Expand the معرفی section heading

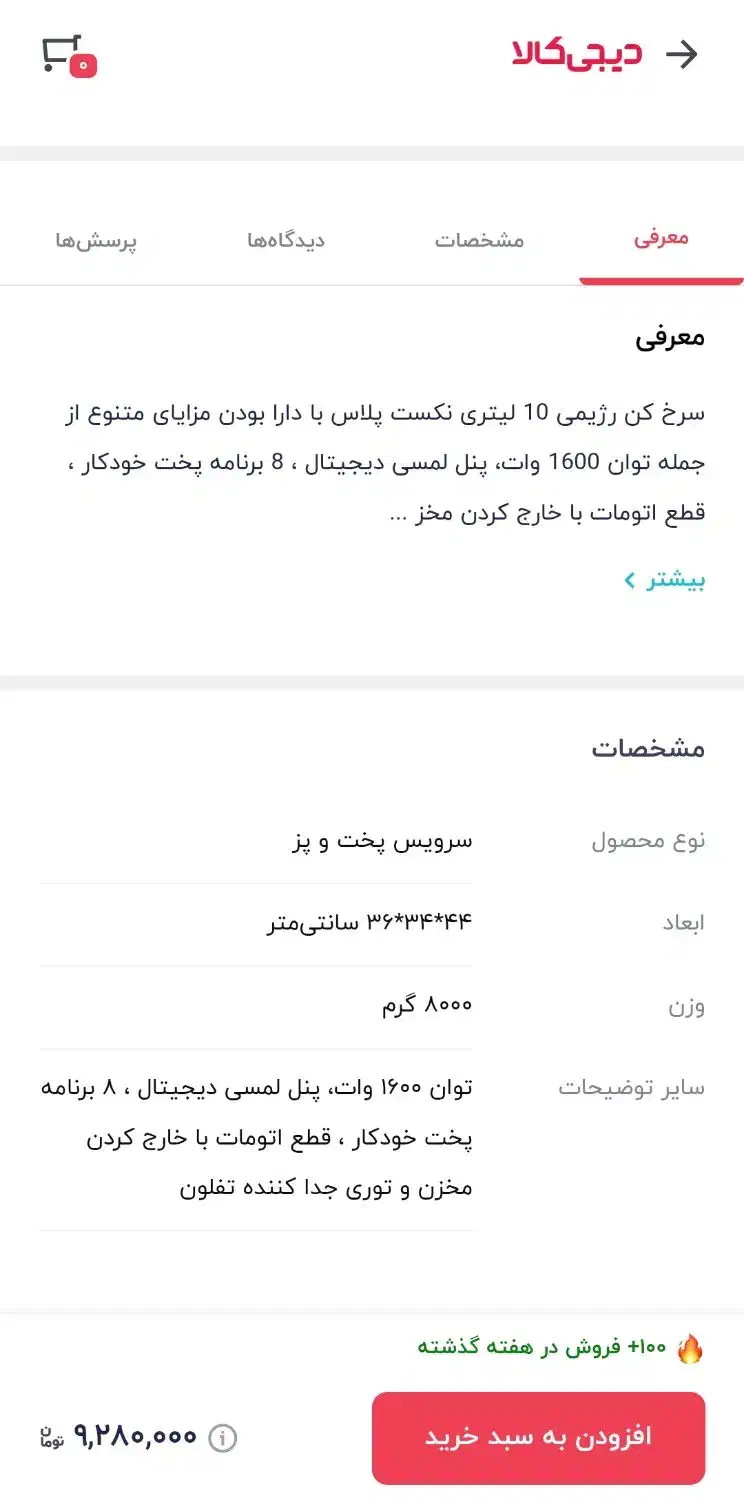click(671, 335)
